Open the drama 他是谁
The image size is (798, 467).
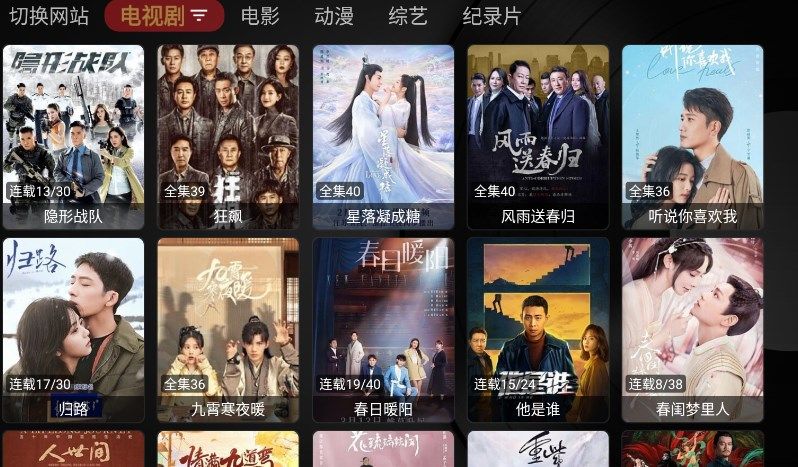(538, 329)
